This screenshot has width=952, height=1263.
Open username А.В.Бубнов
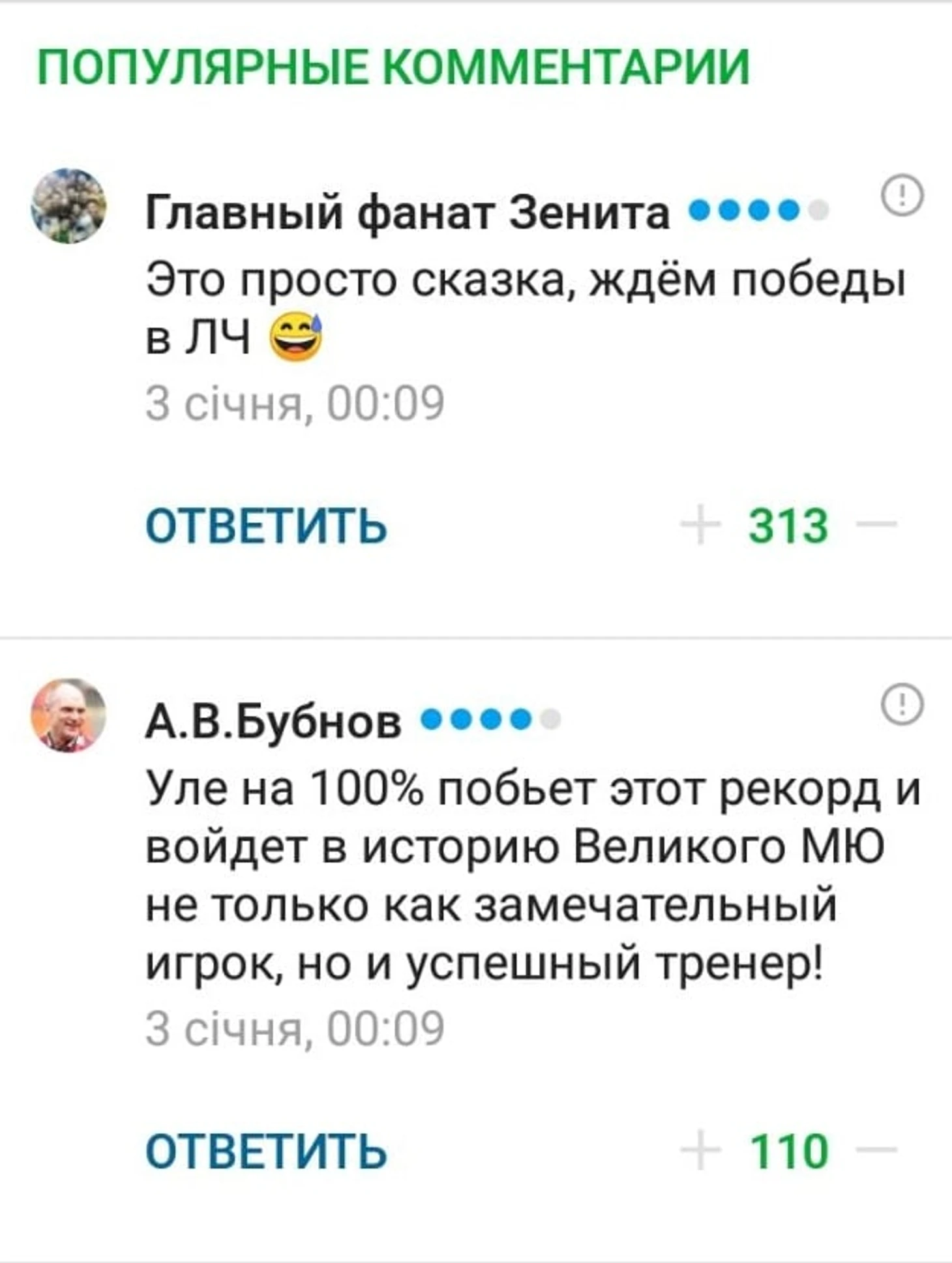click(273, 722)
